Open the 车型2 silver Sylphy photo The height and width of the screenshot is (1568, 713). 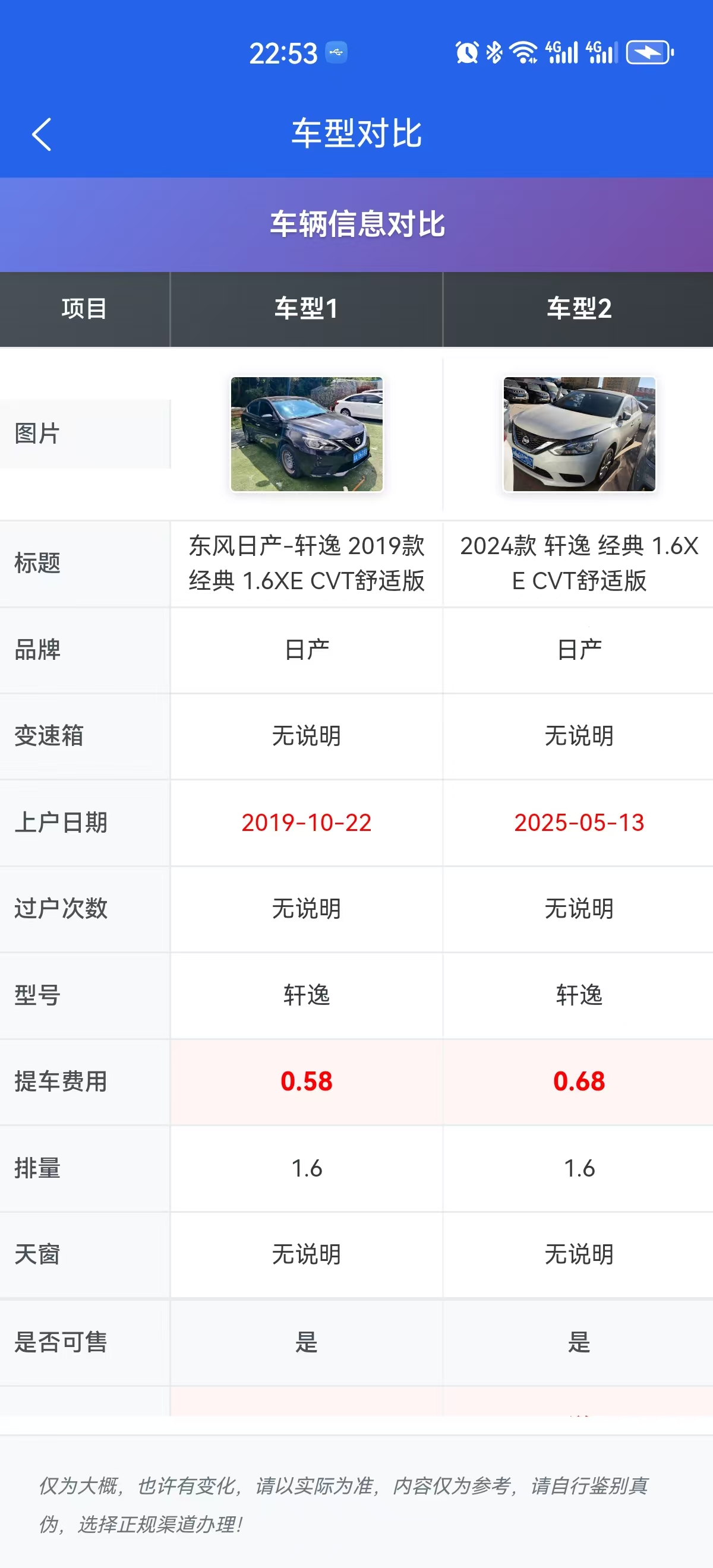[579, 434]
